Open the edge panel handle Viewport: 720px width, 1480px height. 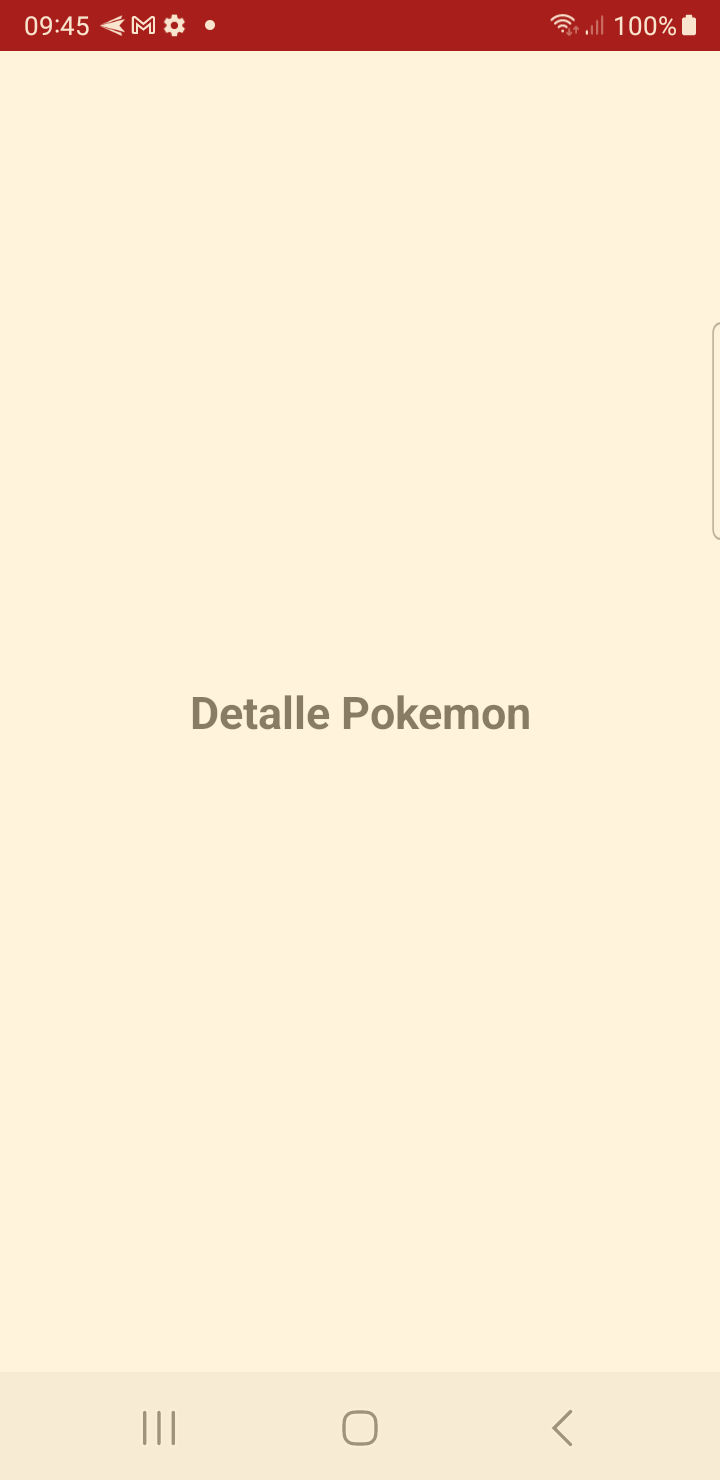point(715,431)
